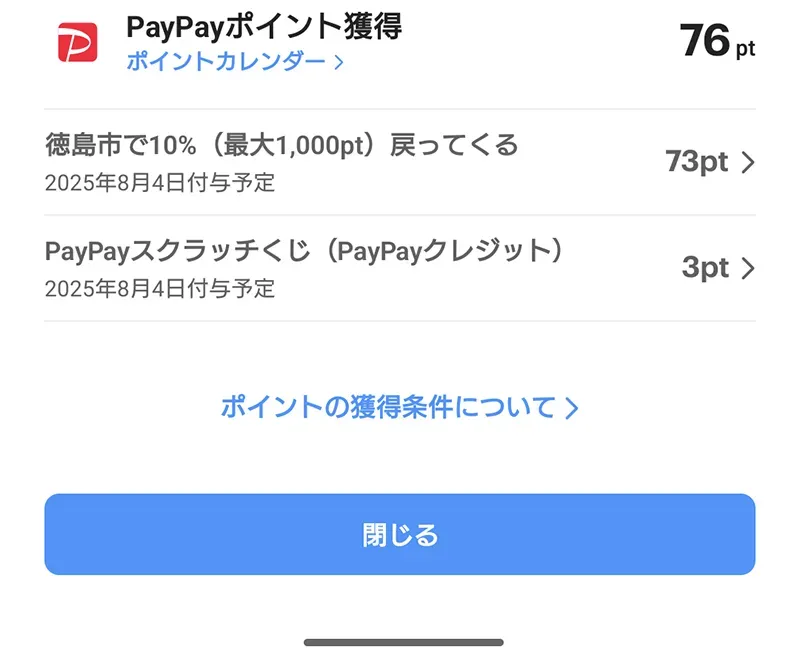Open the ポイントカレンダー link

point(234,62)
